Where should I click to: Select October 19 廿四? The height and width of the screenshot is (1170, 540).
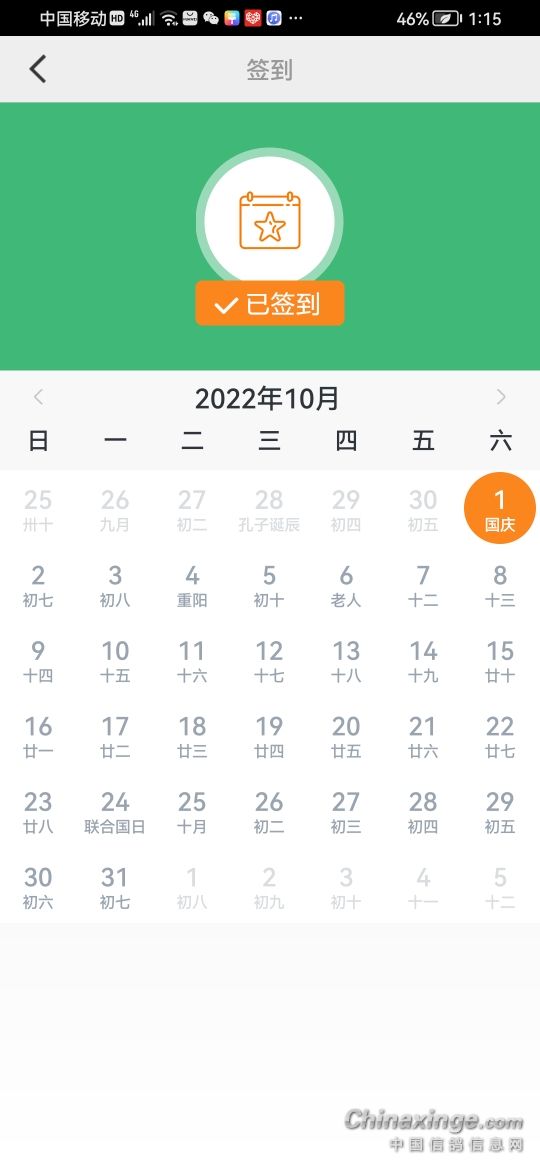tap(269, 736)
